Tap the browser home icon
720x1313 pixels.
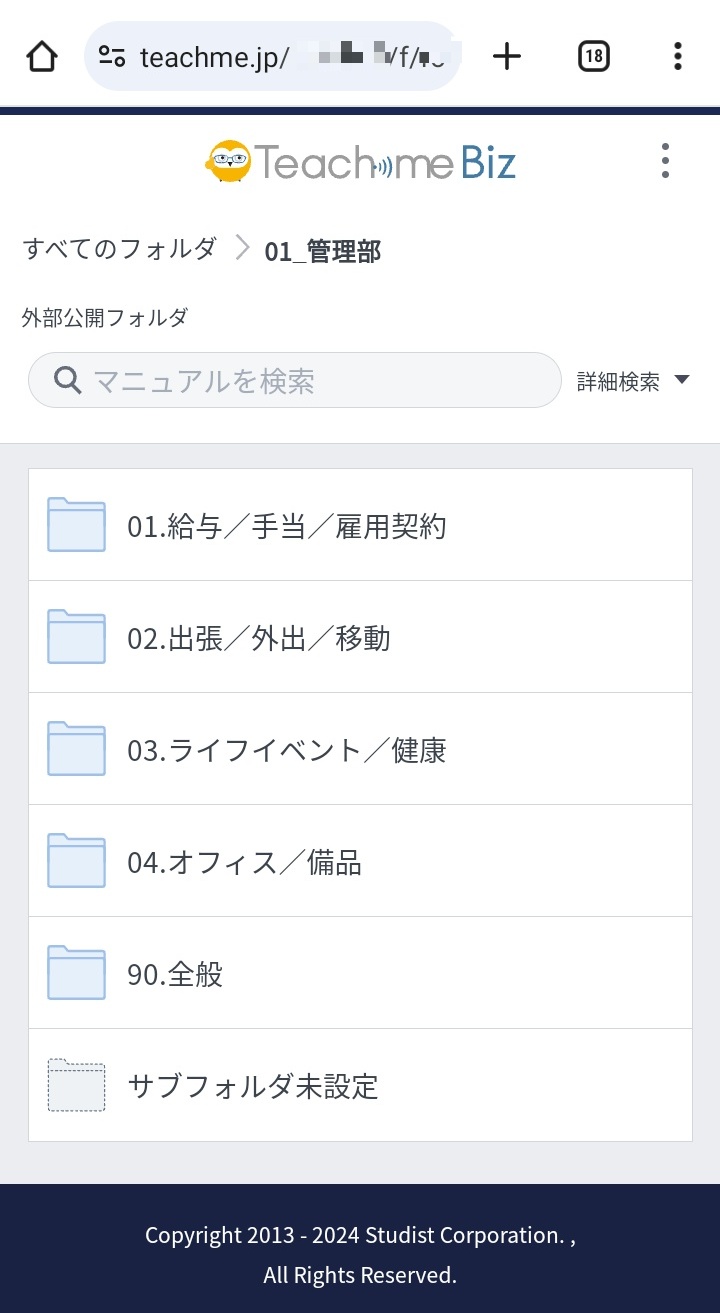pos(40,56)
